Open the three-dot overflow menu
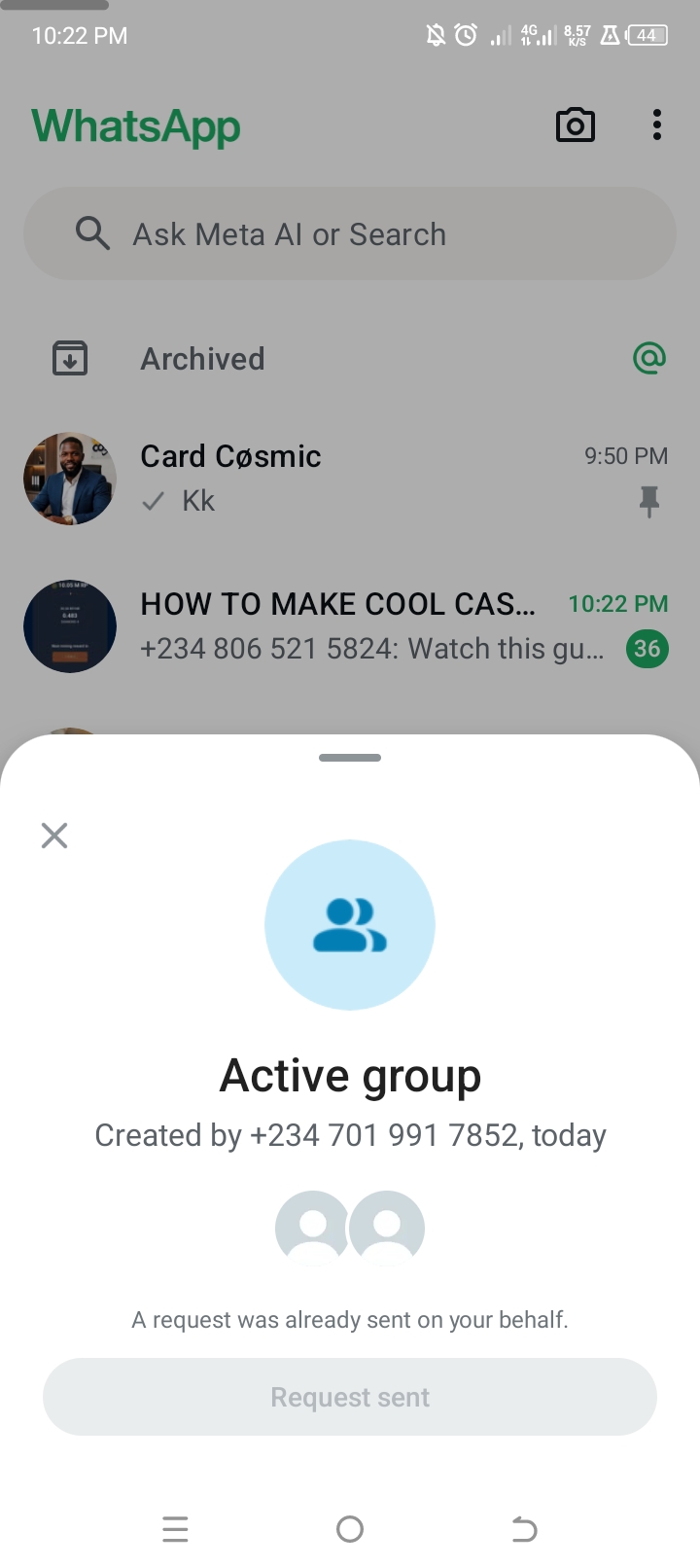 (x=657, y=125)
